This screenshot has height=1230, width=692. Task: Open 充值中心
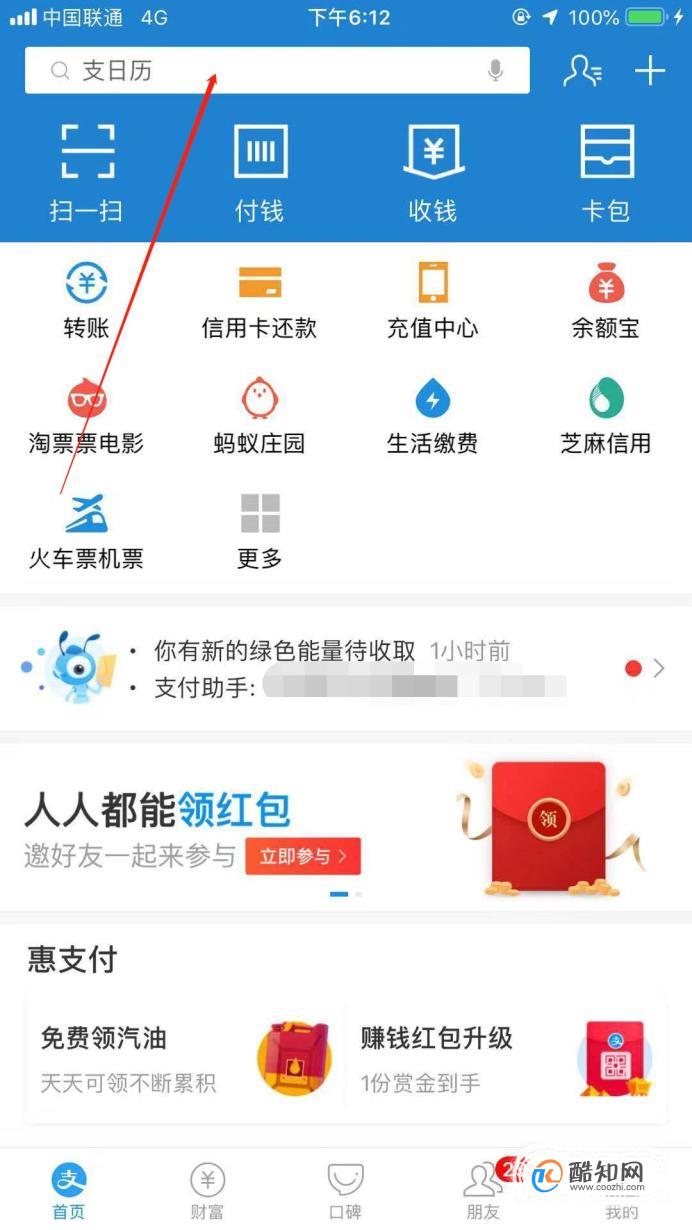[432, 300]
